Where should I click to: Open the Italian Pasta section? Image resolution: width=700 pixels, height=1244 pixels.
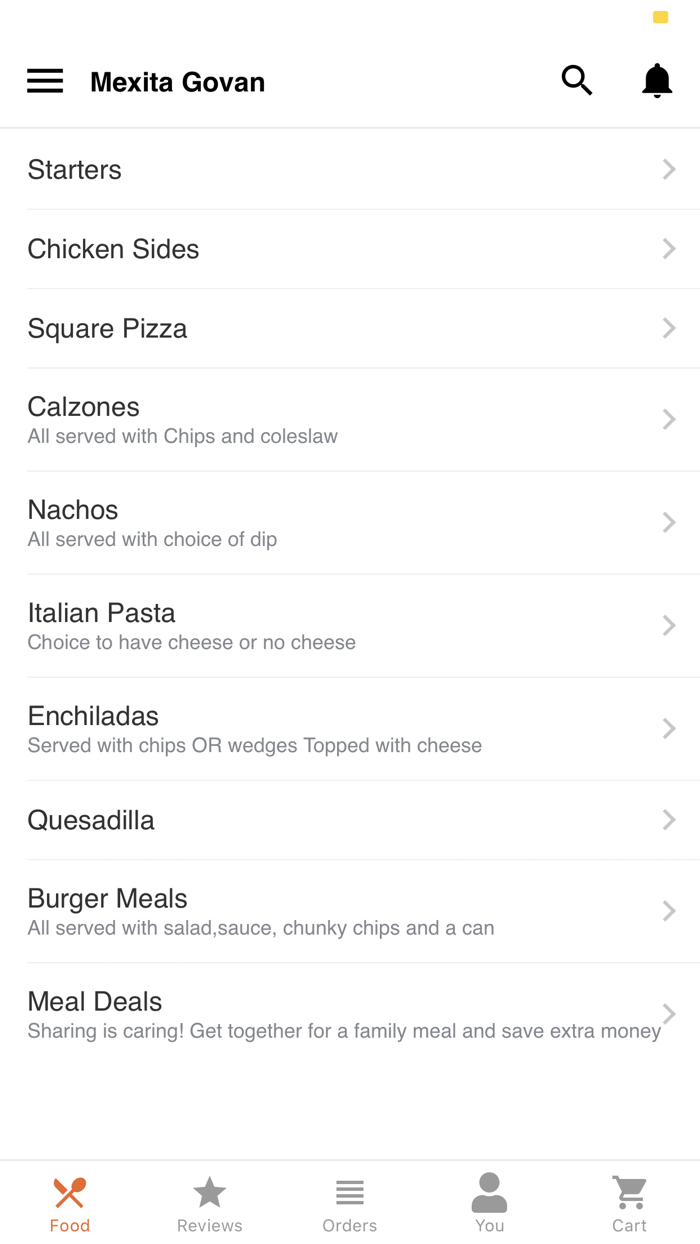(x=350, y=626)
